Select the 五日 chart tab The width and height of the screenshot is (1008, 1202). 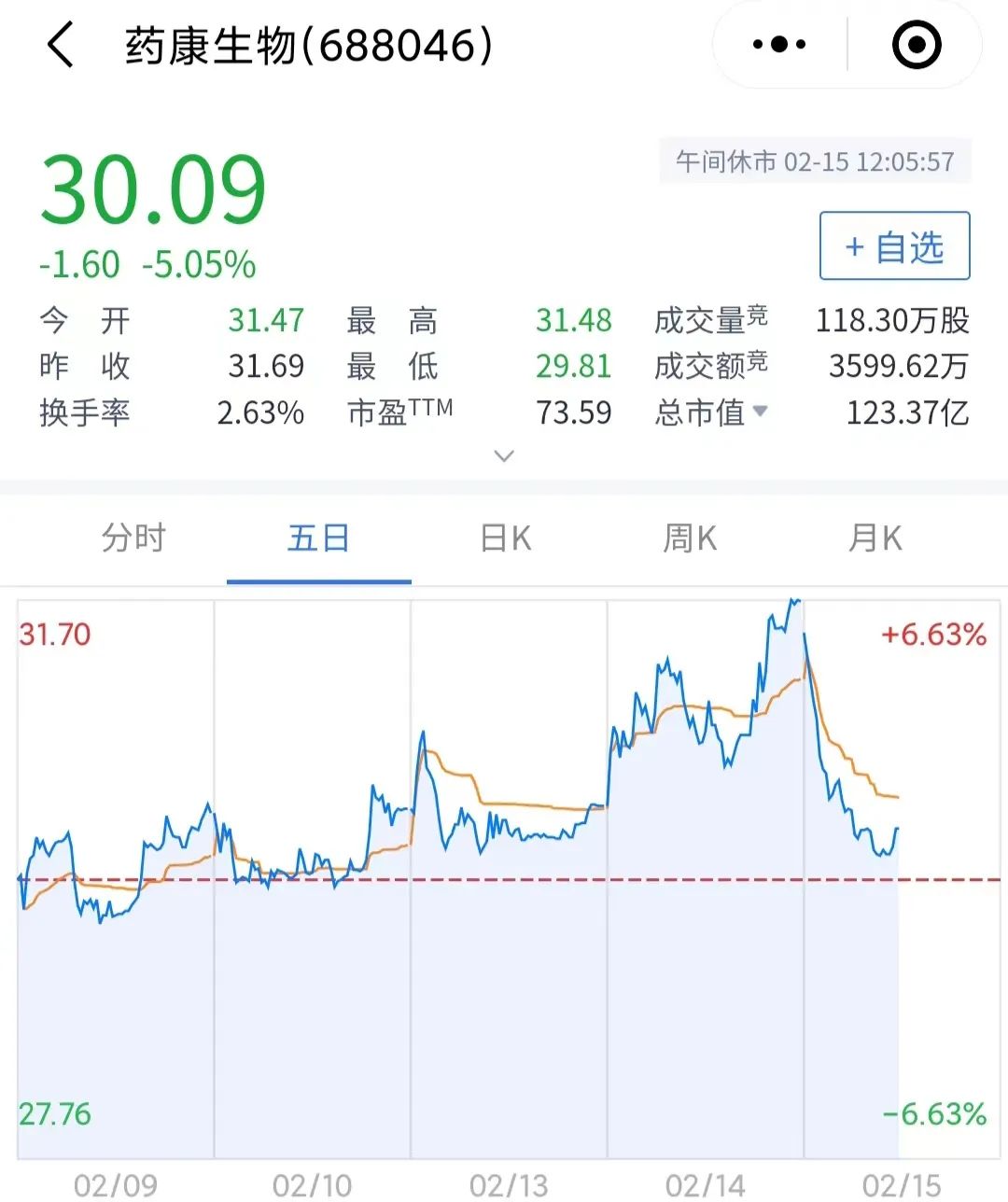318,538
